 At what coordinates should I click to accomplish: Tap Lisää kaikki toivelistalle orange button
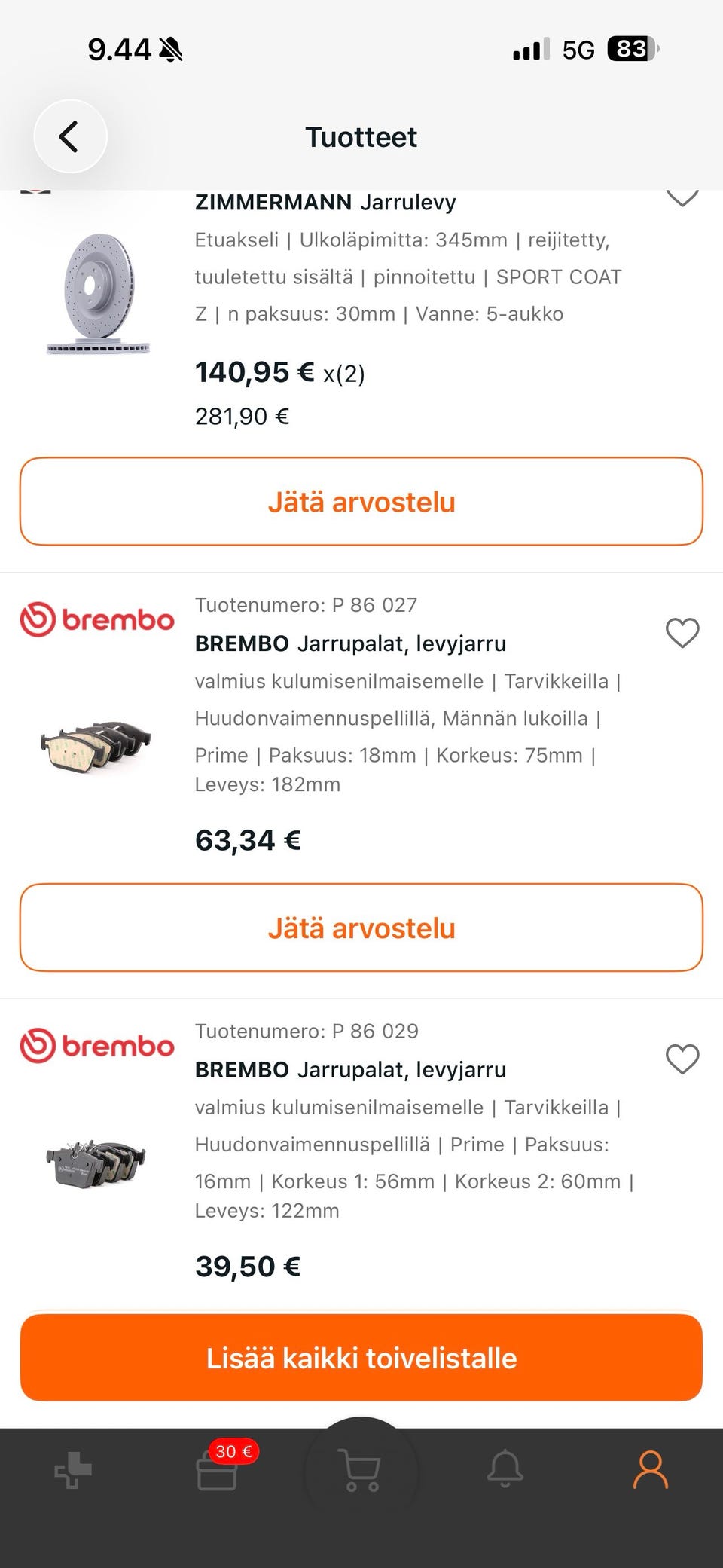pos(361,1358)
